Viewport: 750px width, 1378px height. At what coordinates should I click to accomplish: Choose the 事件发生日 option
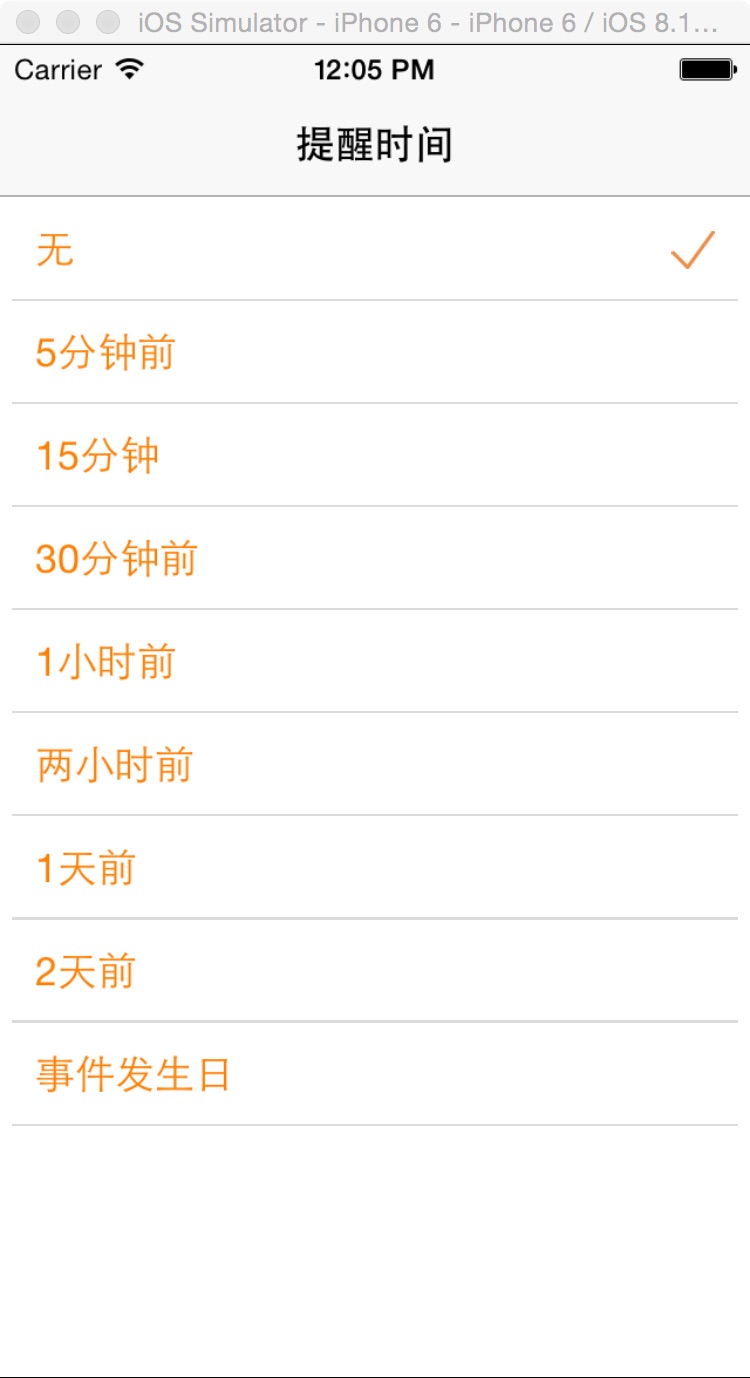click(375, 1073)
